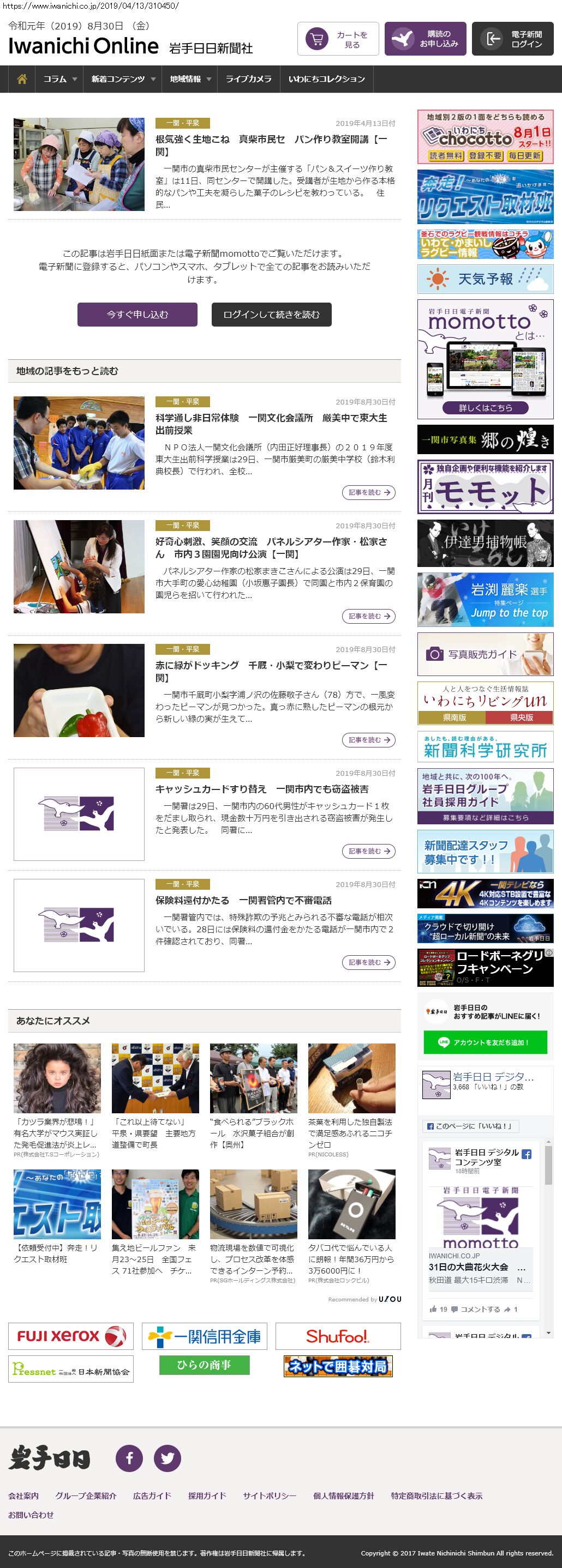The width and height of the screenshot is (562, 1568).
Task: Open 電子新聞ログイン
Action: point(512,40)
